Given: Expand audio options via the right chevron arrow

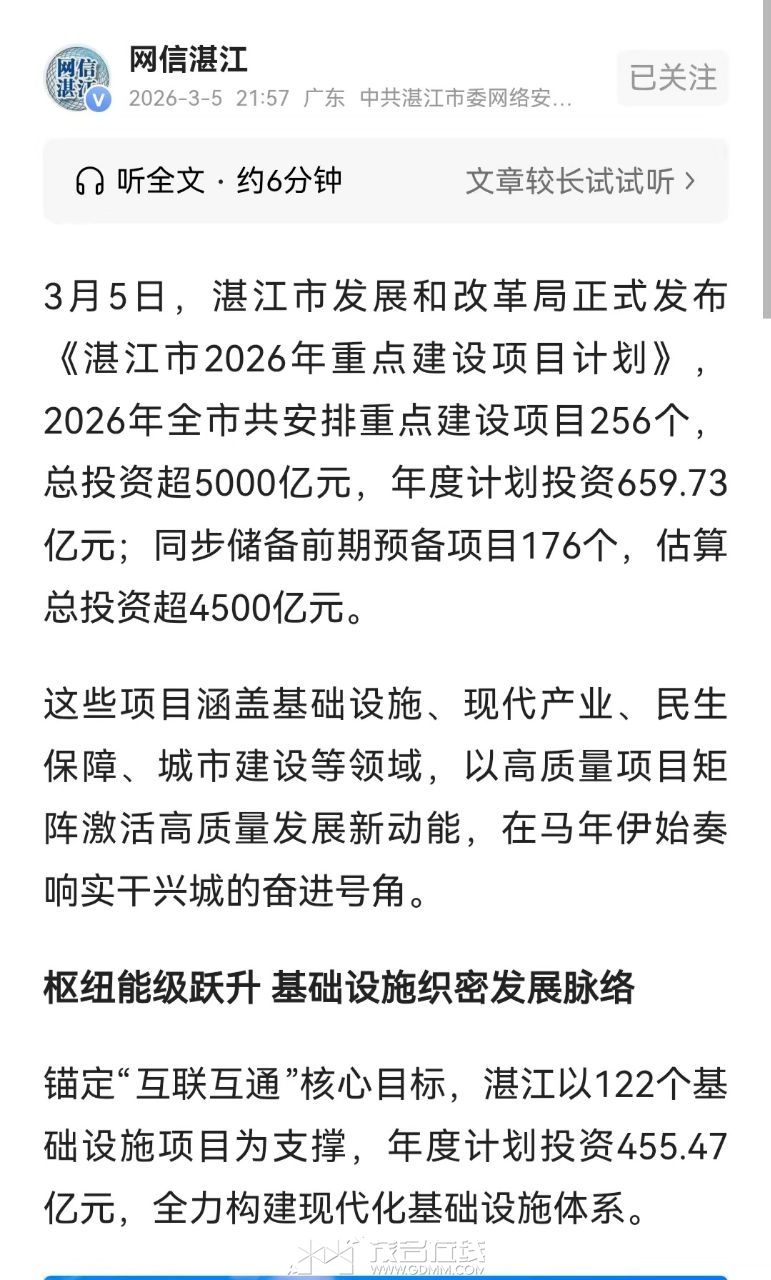Looking at the screenshot, I should [692, 181].
